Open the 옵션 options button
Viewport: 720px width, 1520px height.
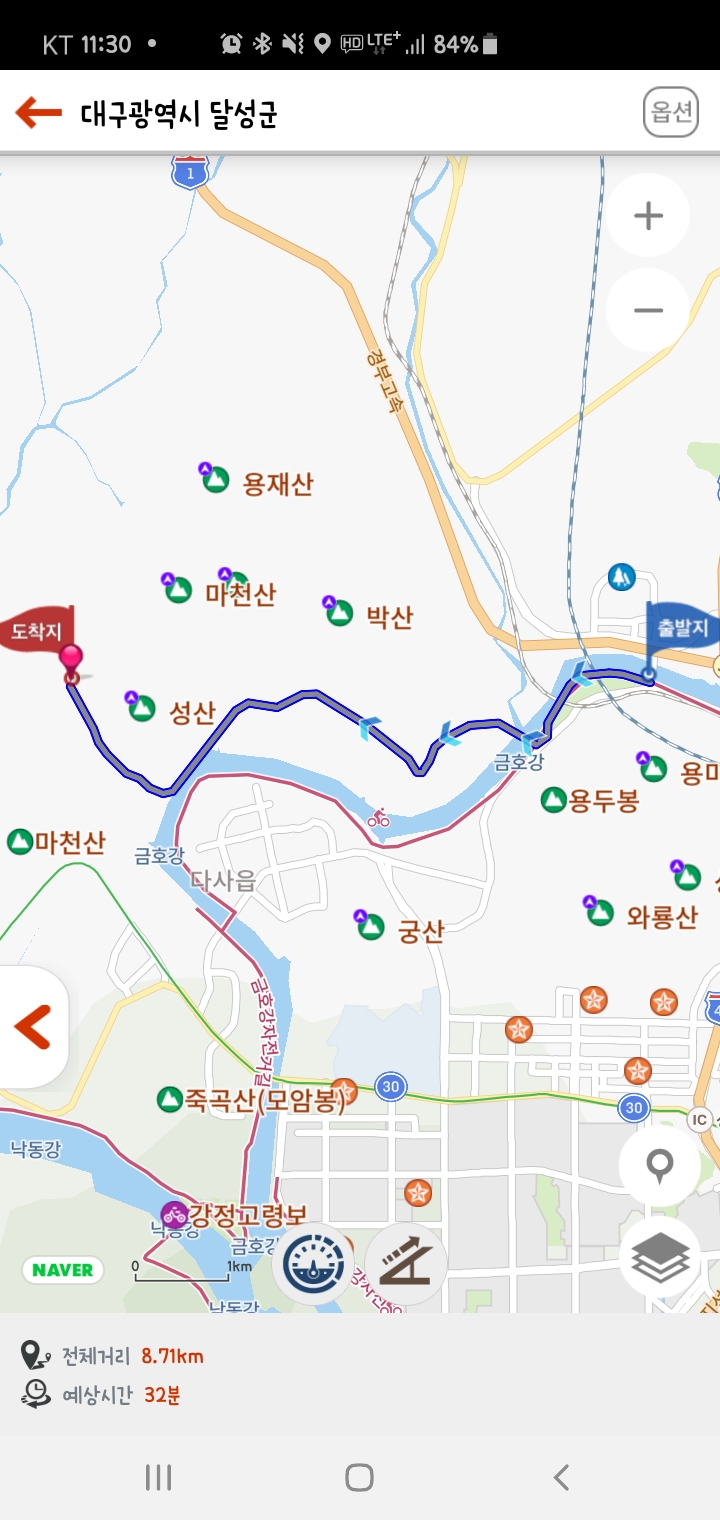point(670,113)
